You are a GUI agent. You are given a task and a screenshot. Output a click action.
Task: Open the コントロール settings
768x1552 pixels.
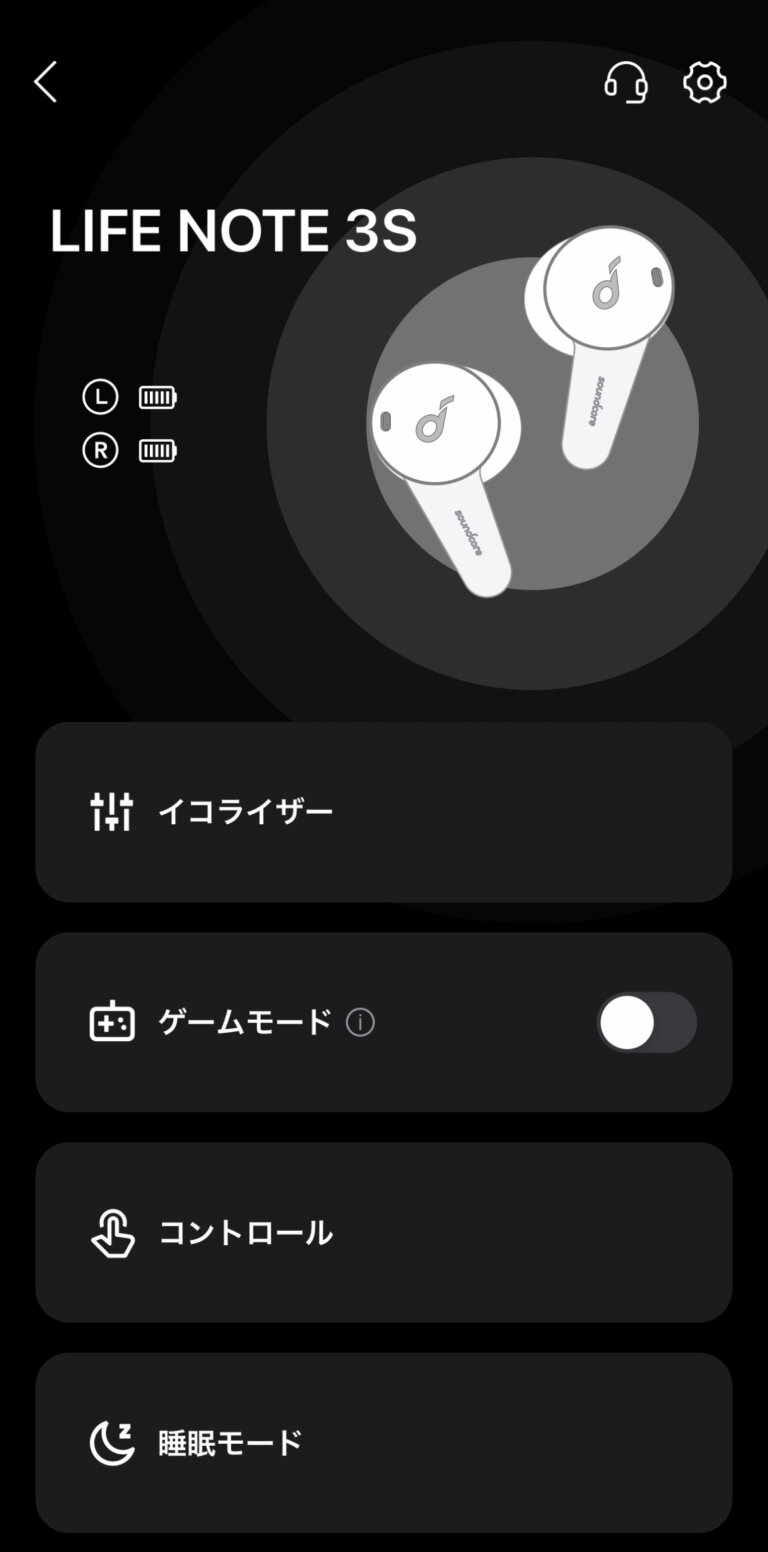(x=383, y=1233)
